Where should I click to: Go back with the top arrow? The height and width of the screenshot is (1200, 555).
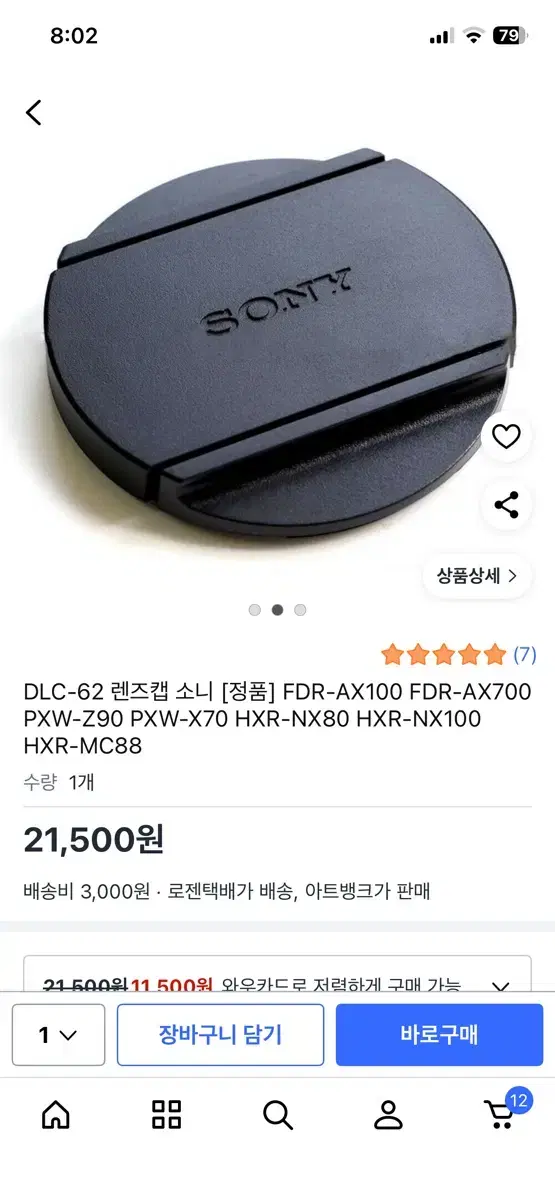(34, 112)
